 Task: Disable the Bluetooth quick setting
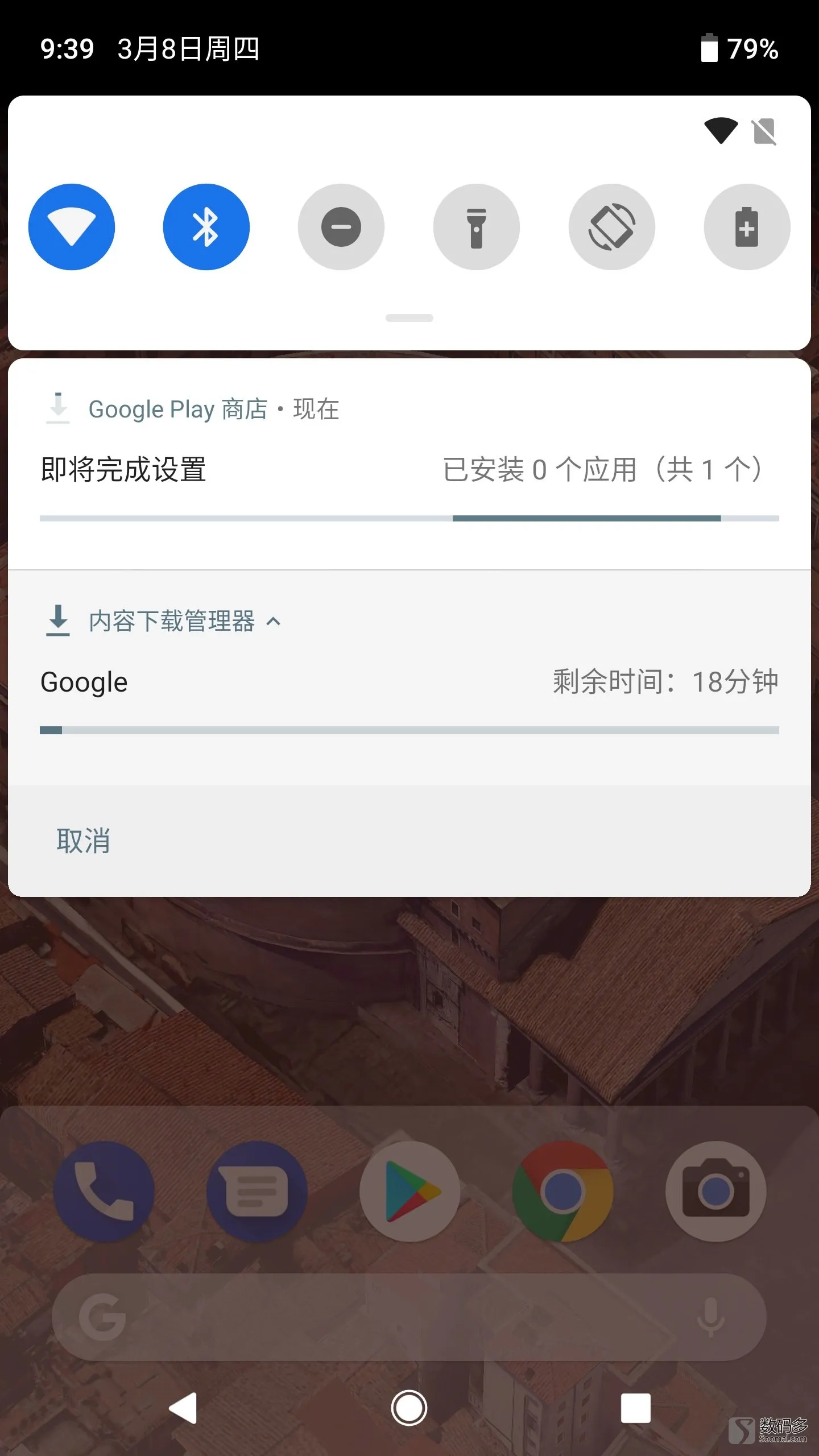pos(206,227)
